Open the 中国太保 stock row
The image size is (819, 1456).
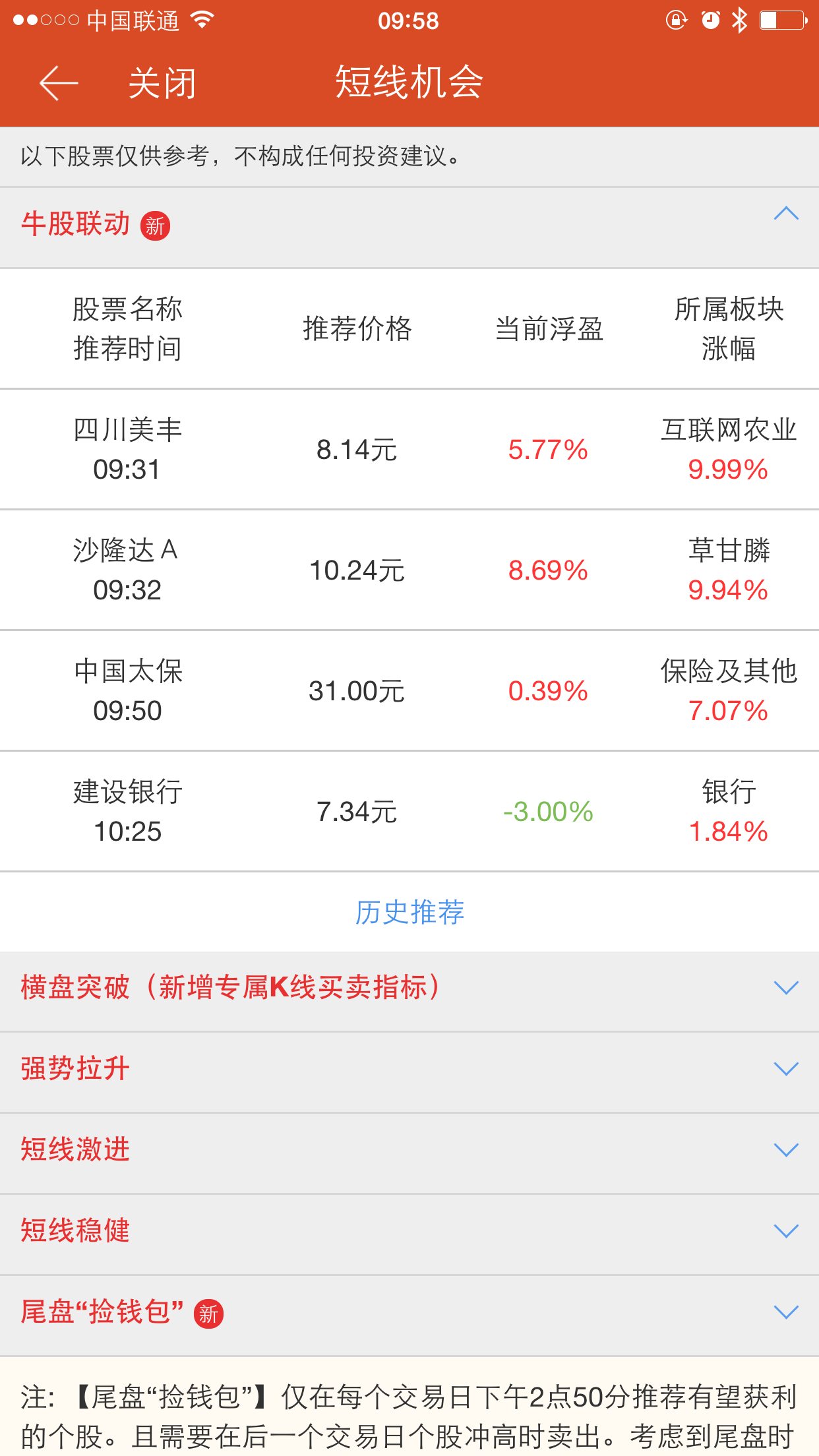tap(409, 690)
